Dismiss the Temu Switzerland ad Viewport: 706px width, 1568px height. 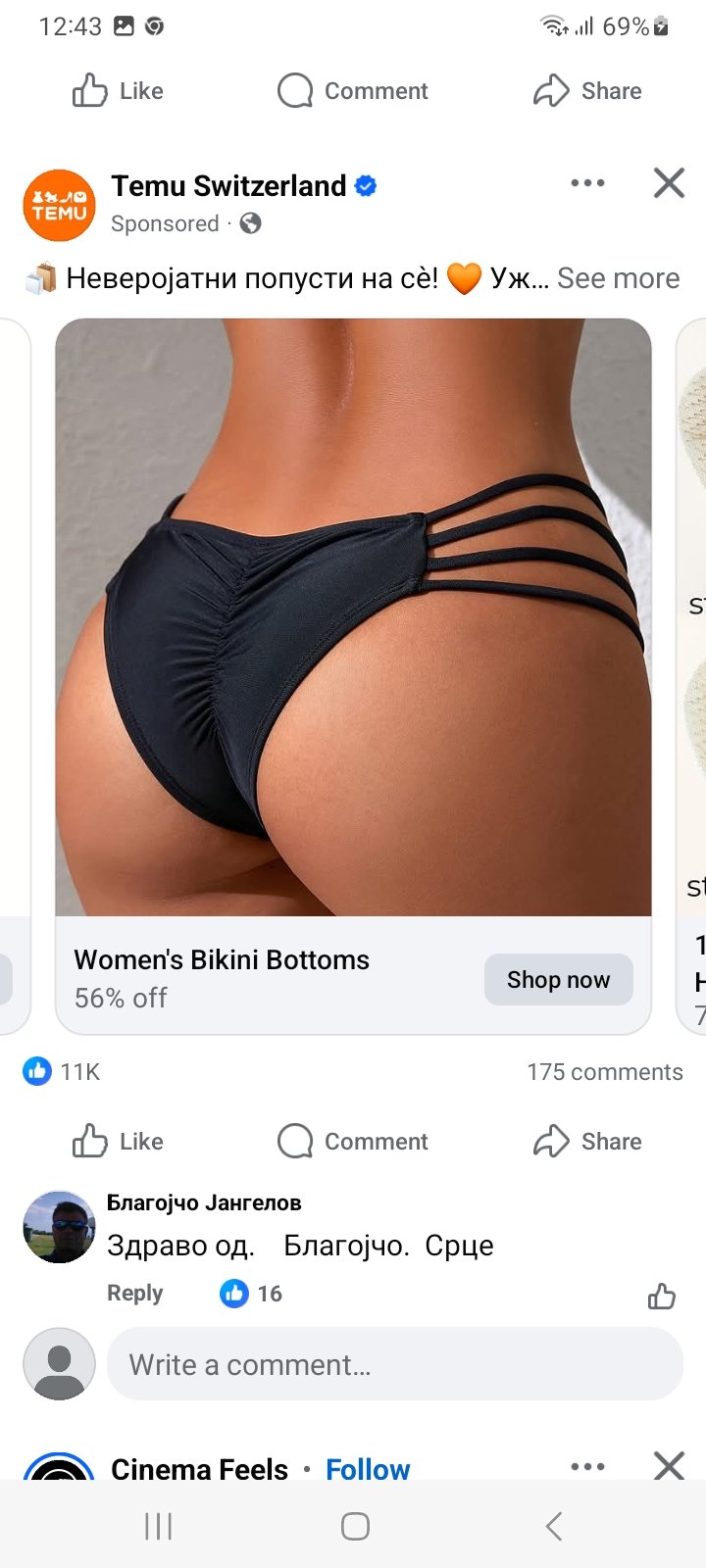coord(669,183)
